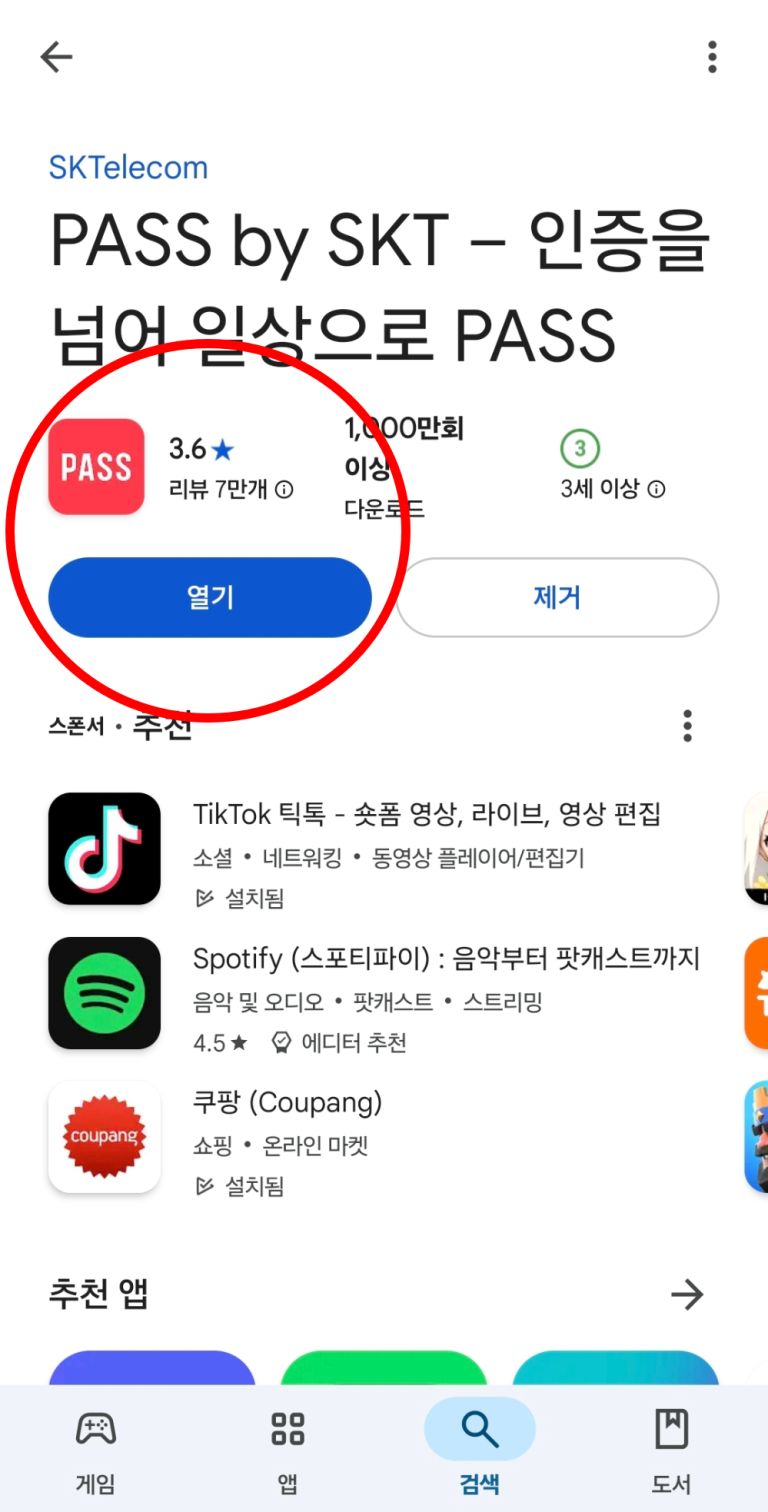The width and height of the screenshot is (768, 1512).
Task: Tap the 쿠팡 (Coupang) app title
Action: coord(287,1102)
